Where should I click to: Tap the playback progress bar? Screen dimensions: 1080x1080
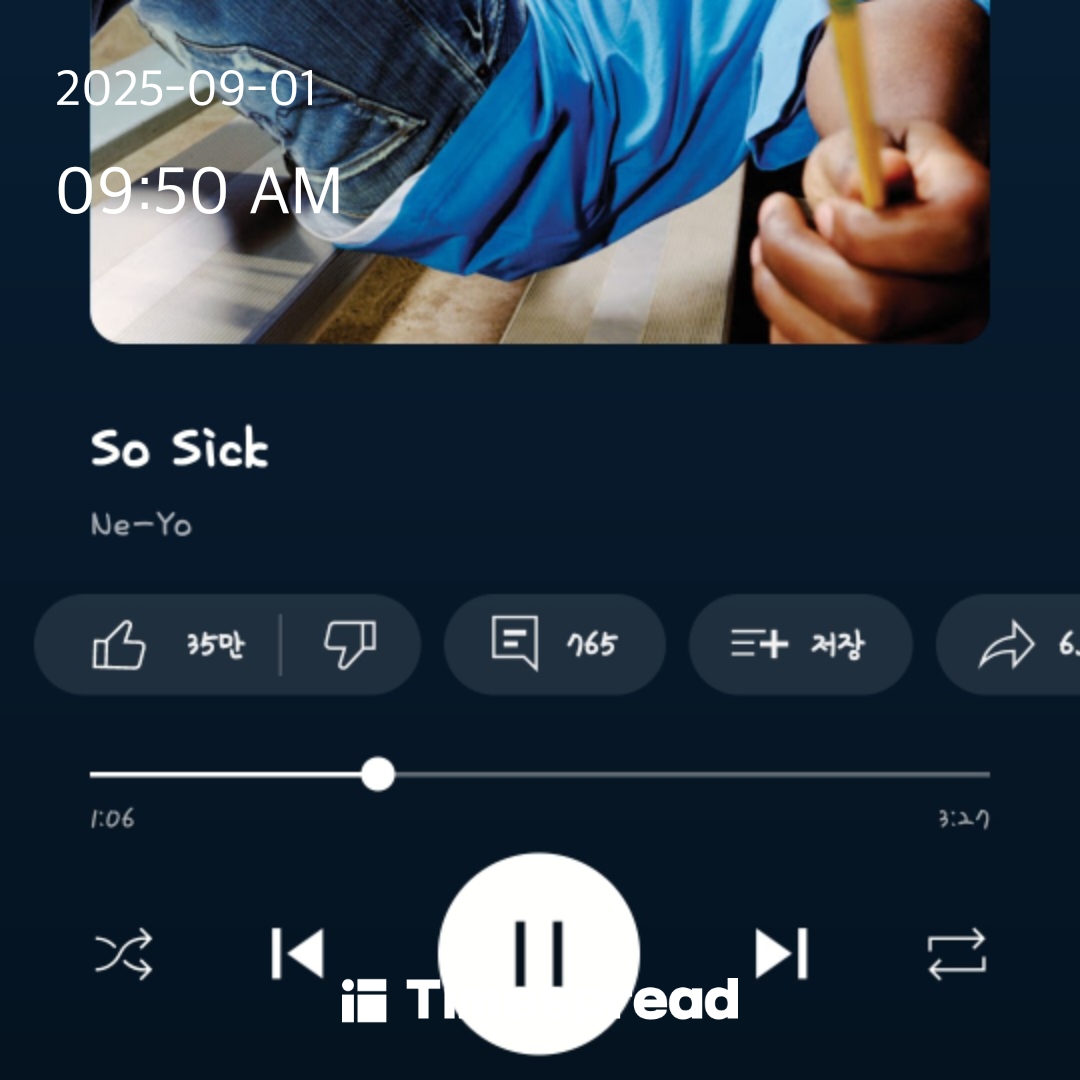tap(540, 774)
